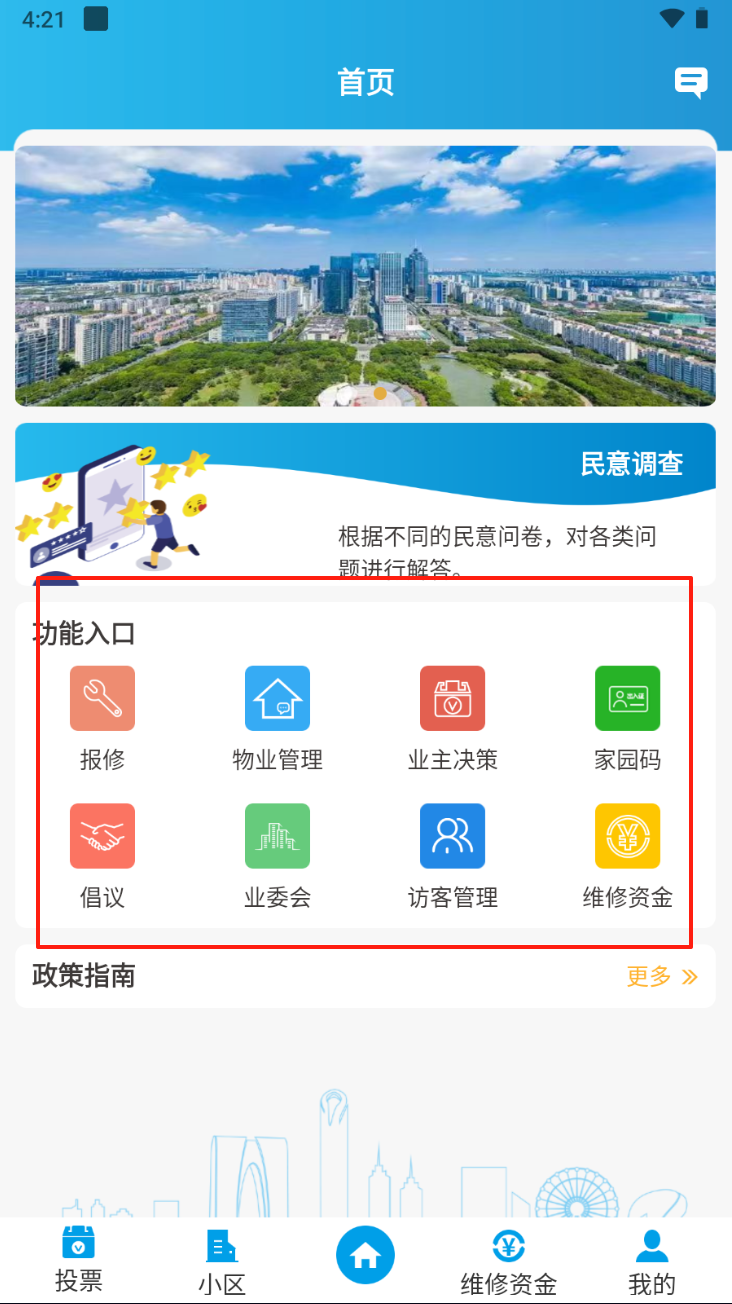Open the messages icon in the header
The height and width of the screenshot is (1304, 732).
pos(691,82)
